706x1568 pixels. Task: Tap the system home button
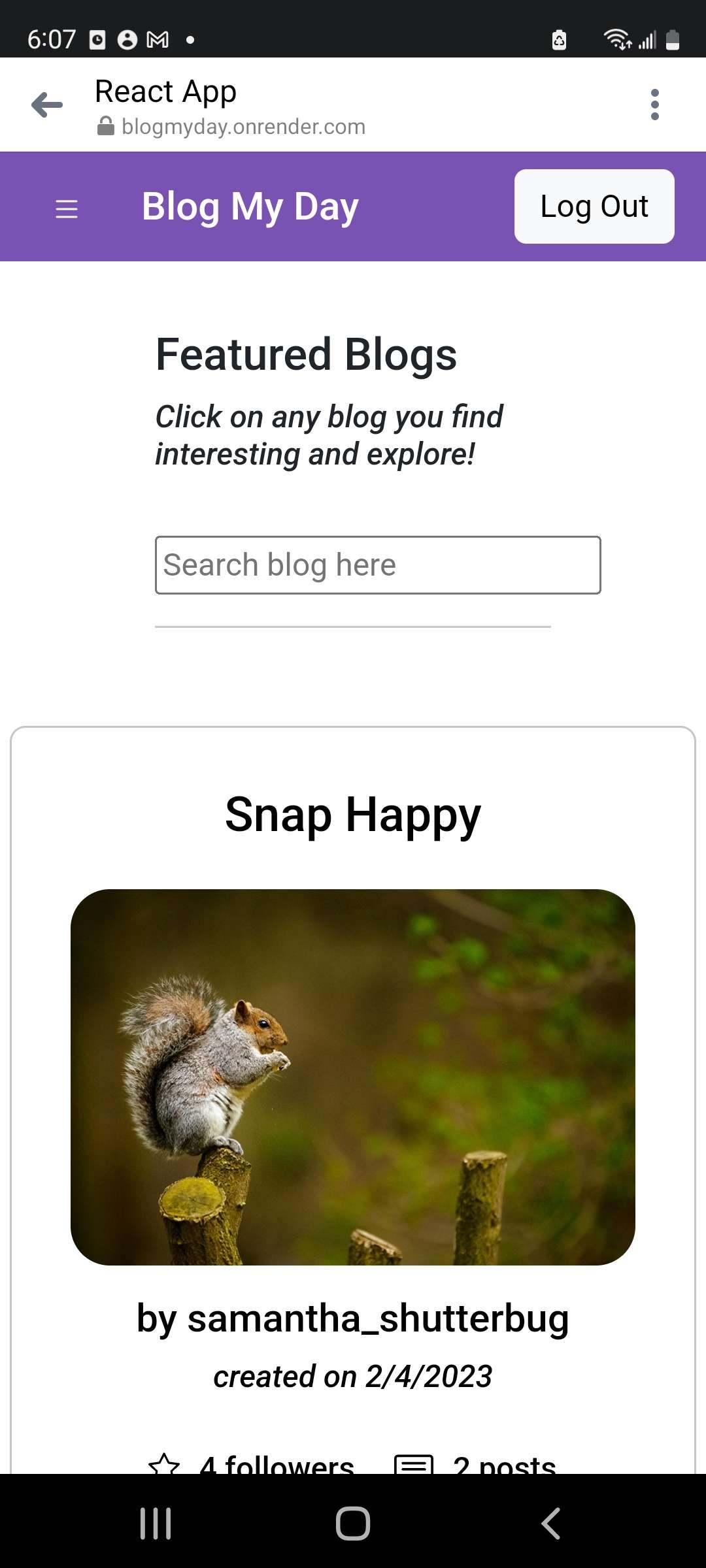tap(353, 1524)
